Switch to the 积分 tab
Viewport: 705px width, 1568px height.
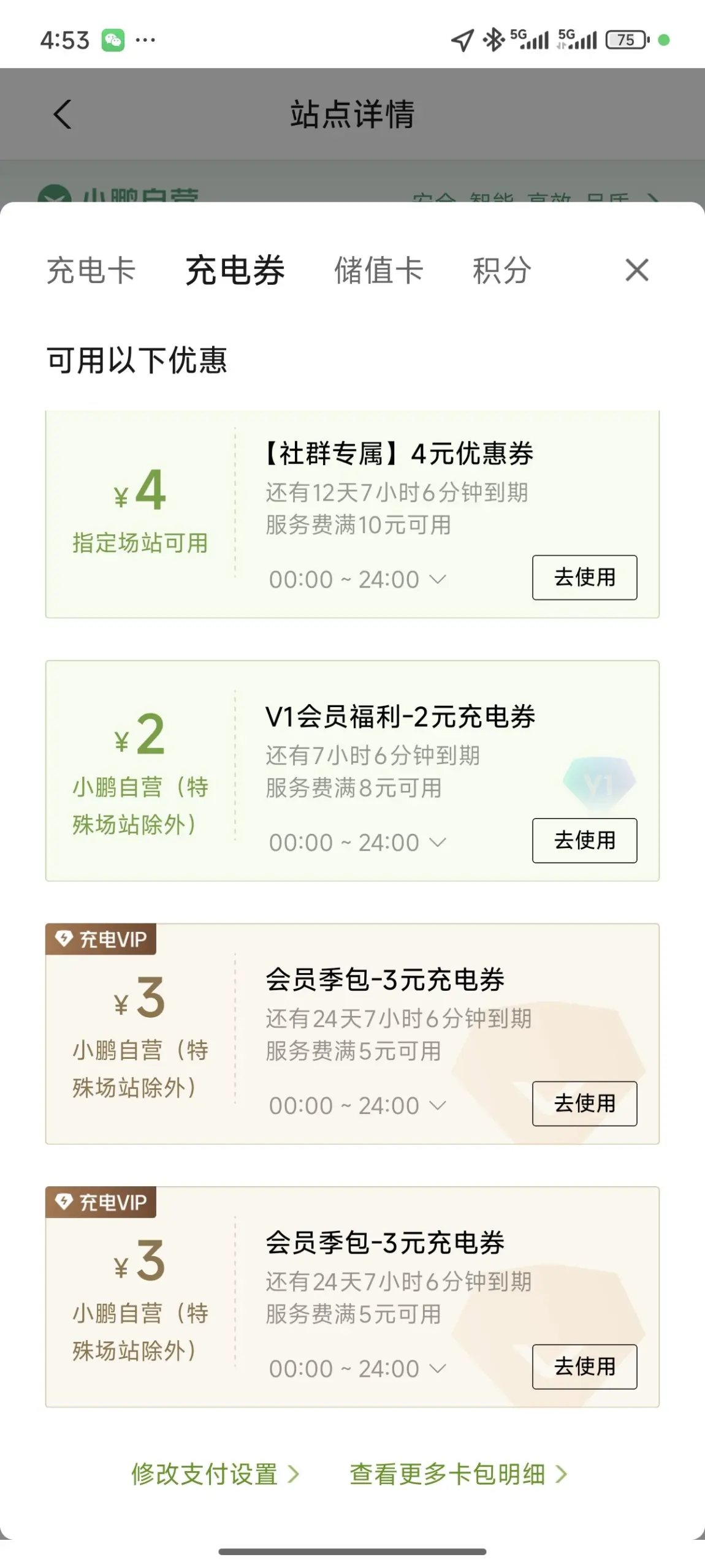click(x=502, y=270)
